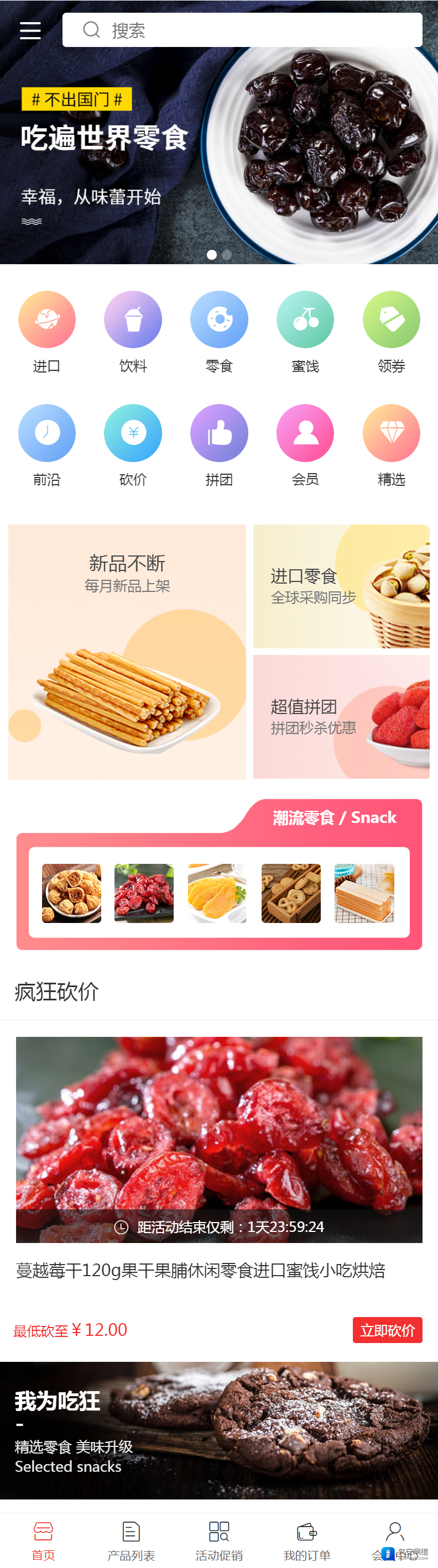Tap the 搜索 search box
The width and height of the screenshot is (438, 1568).
click(242, 30)
